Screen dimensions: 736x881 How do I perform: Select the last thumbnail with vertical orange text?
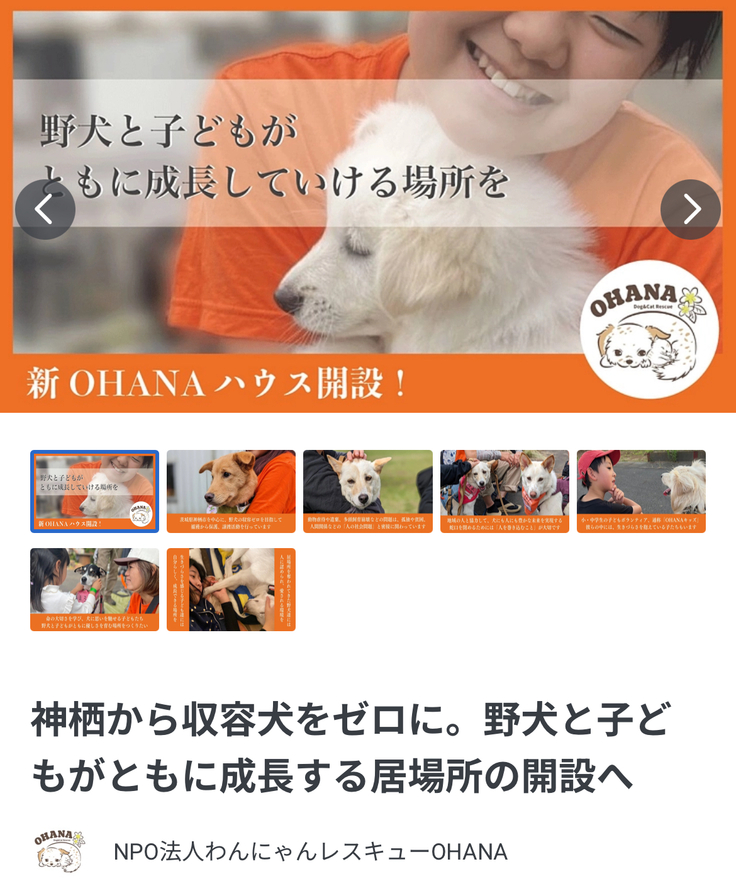click(231, 589)
